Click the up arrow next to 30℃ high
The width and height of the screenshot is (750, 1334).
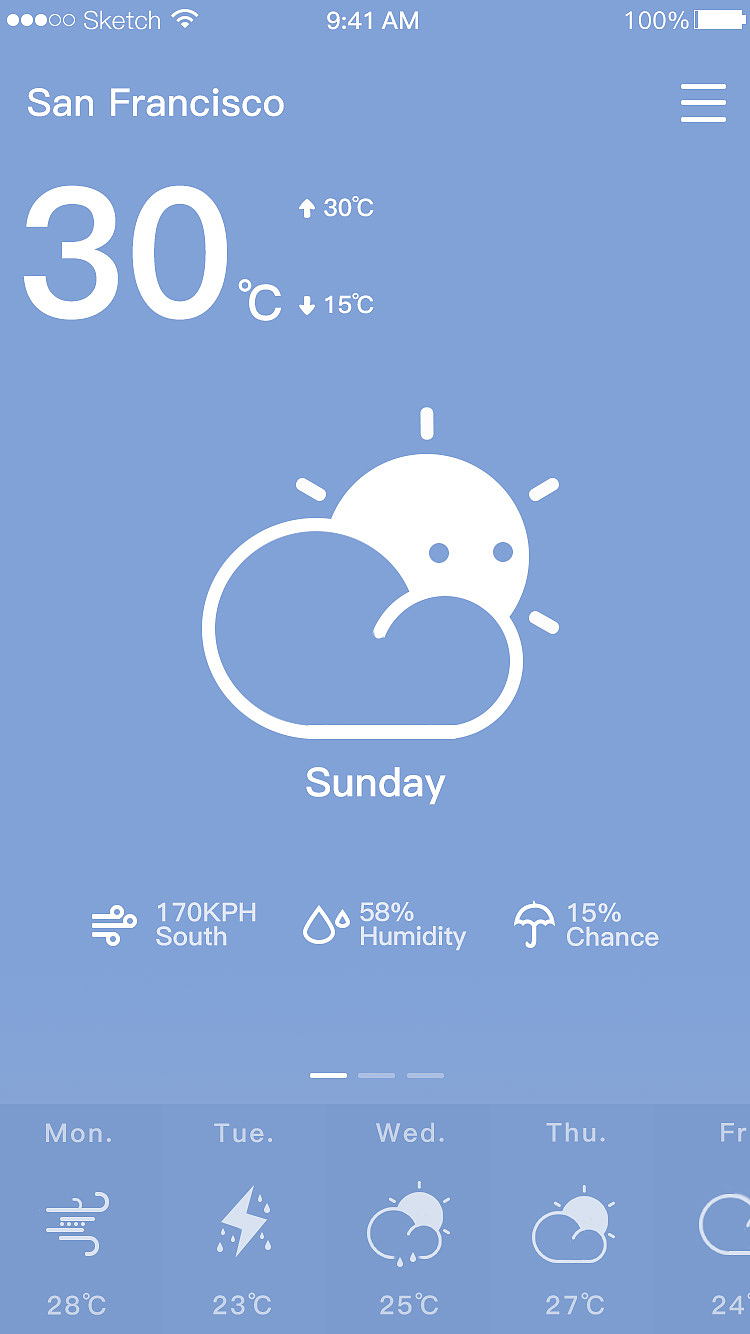[306, 207]
